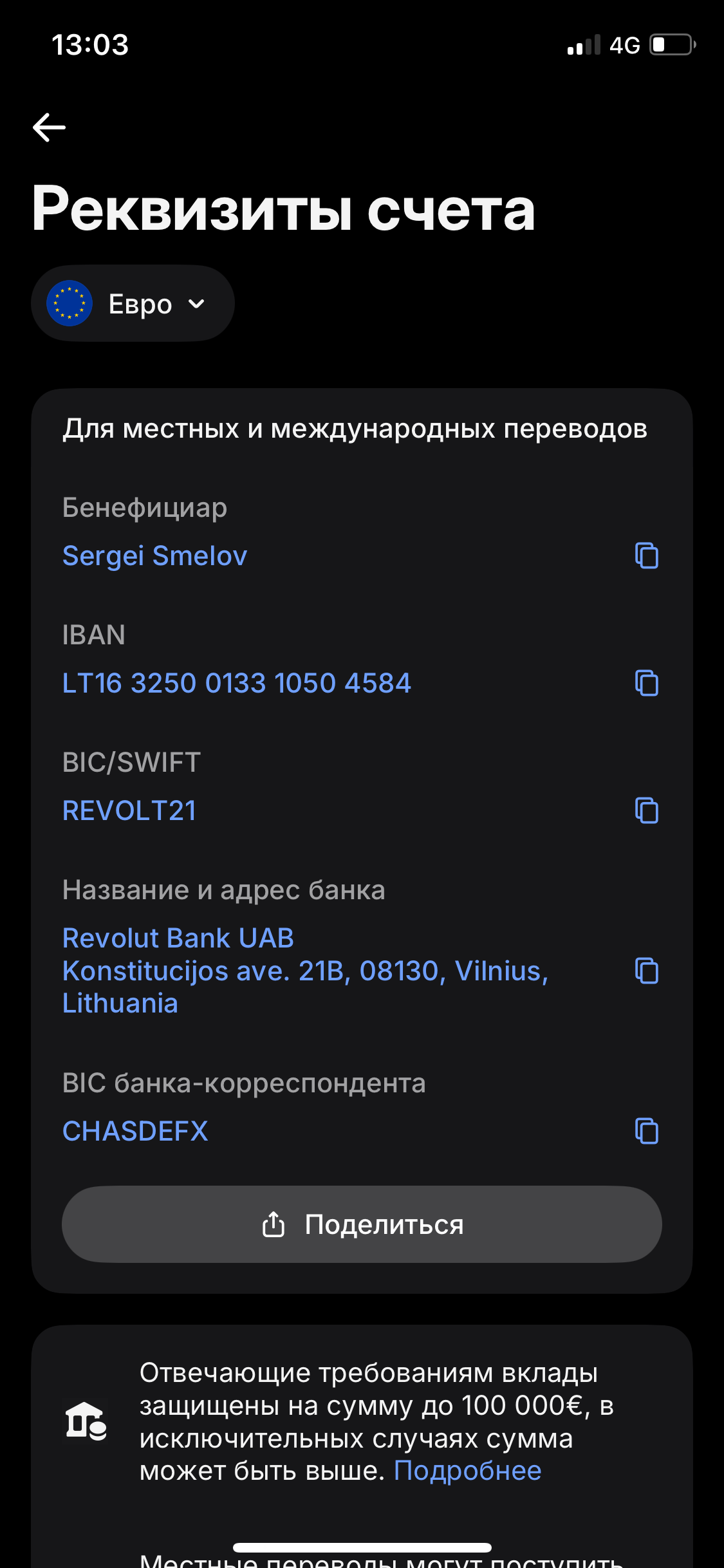Open the Подробнее link about deposit protection
The width and height of the screenshot is (724, 1568).
pyautogui.click(x=467, y=1471)
